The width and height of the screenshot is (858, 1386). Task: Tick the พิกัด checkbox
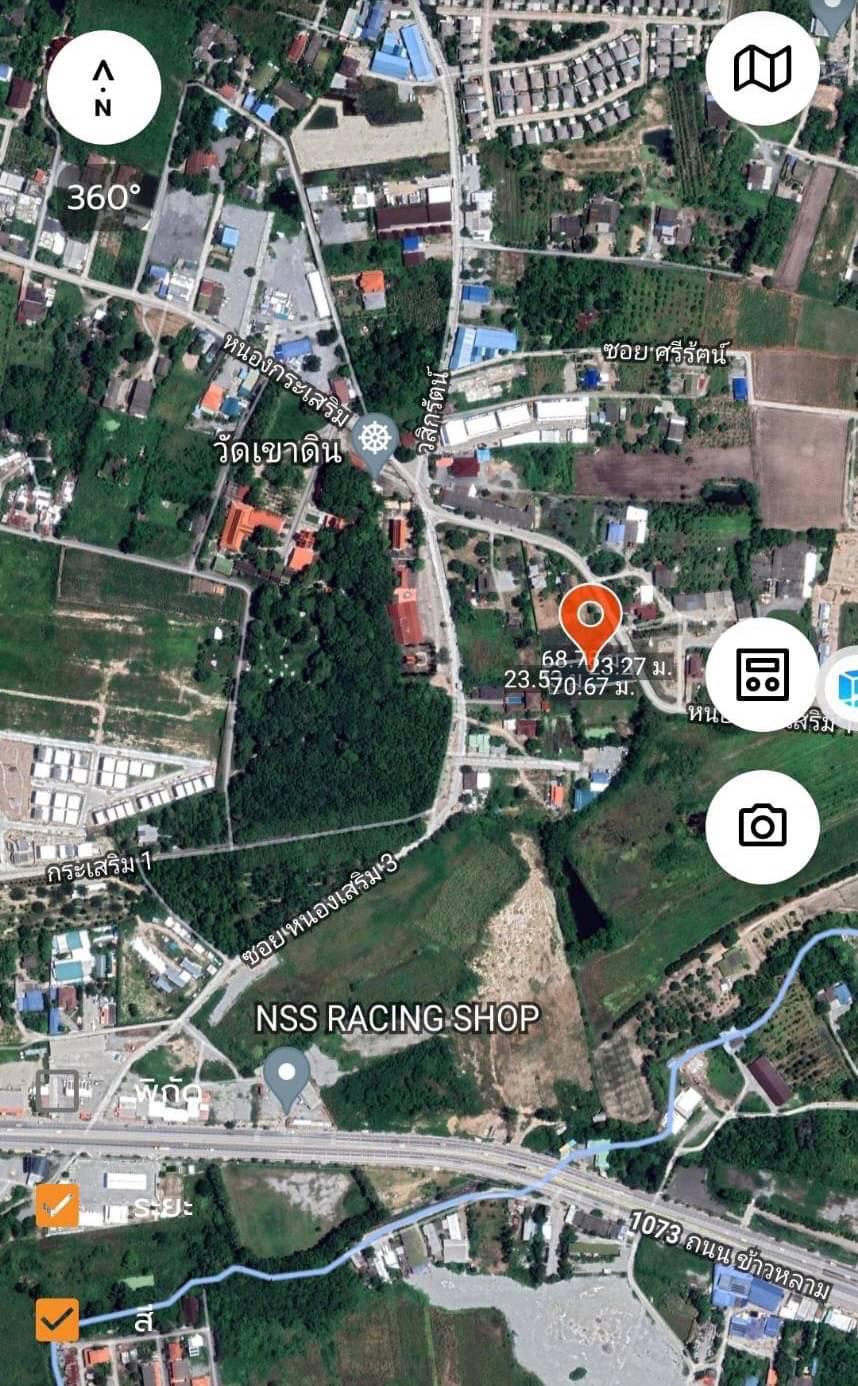pos(58,1090)
